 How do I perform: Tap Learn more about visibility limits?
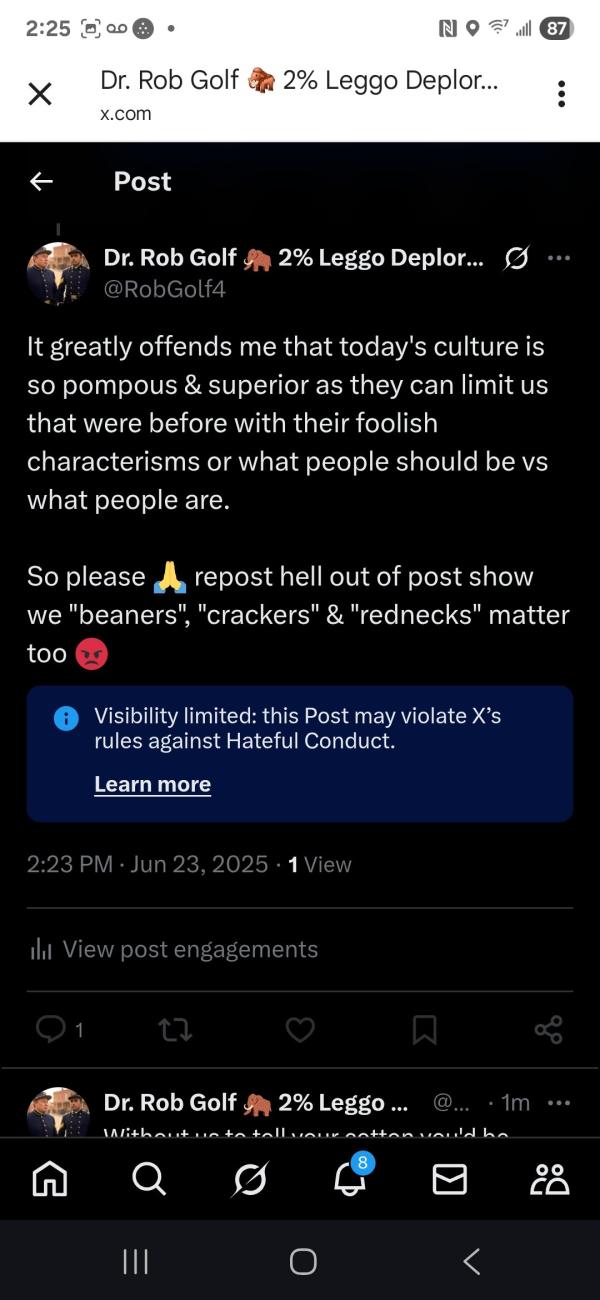(x=152, y=784)
